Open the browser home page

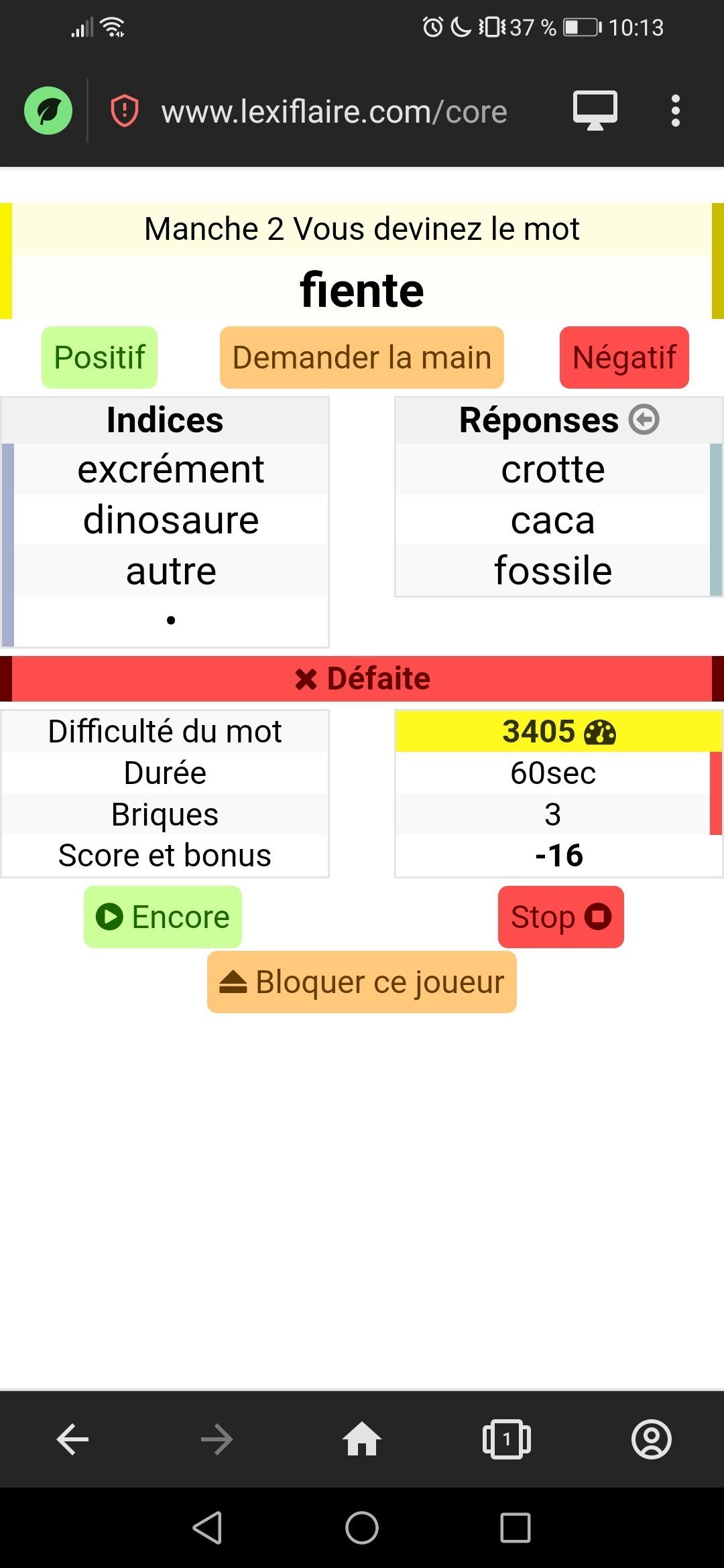point(362,1439)
